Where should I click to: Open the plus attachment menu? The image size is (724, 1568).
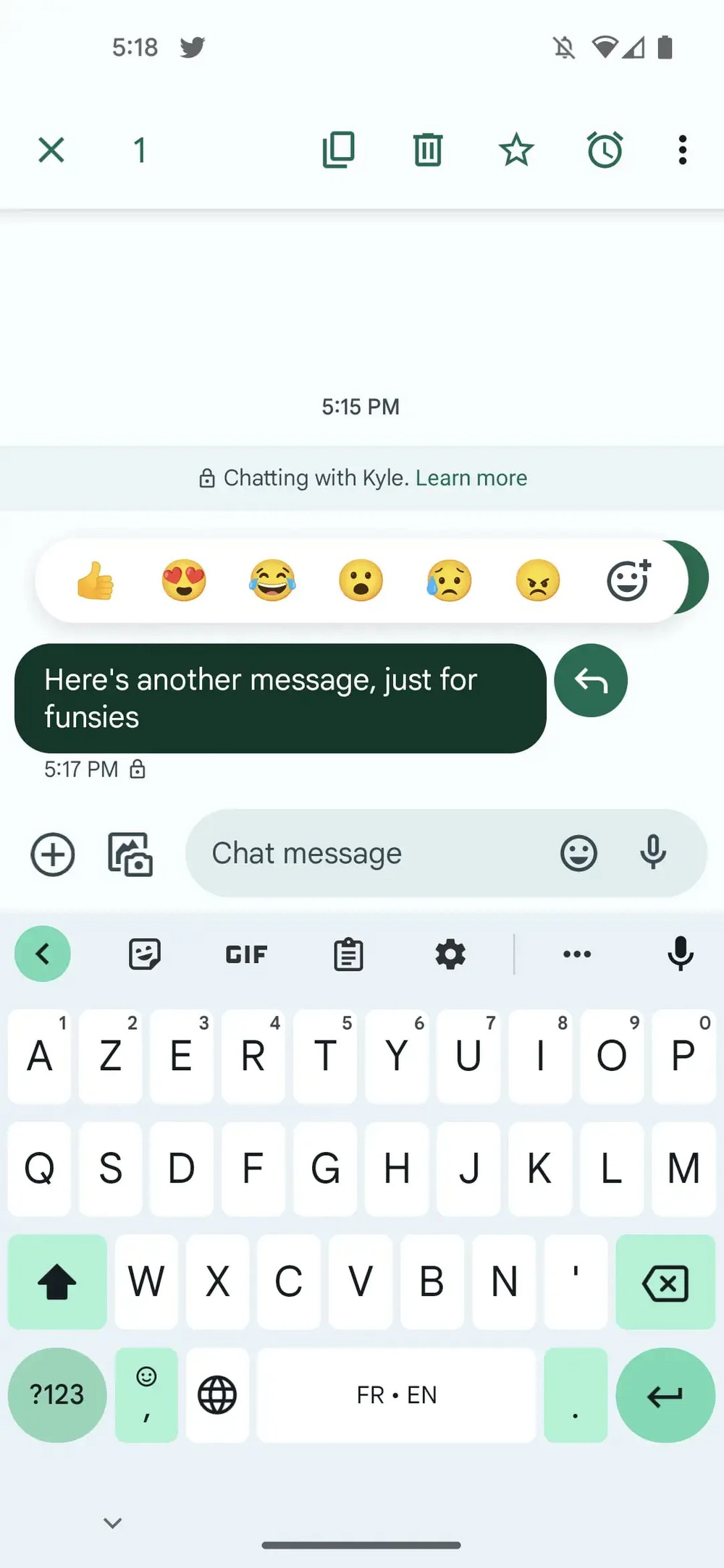pos(53,855)
